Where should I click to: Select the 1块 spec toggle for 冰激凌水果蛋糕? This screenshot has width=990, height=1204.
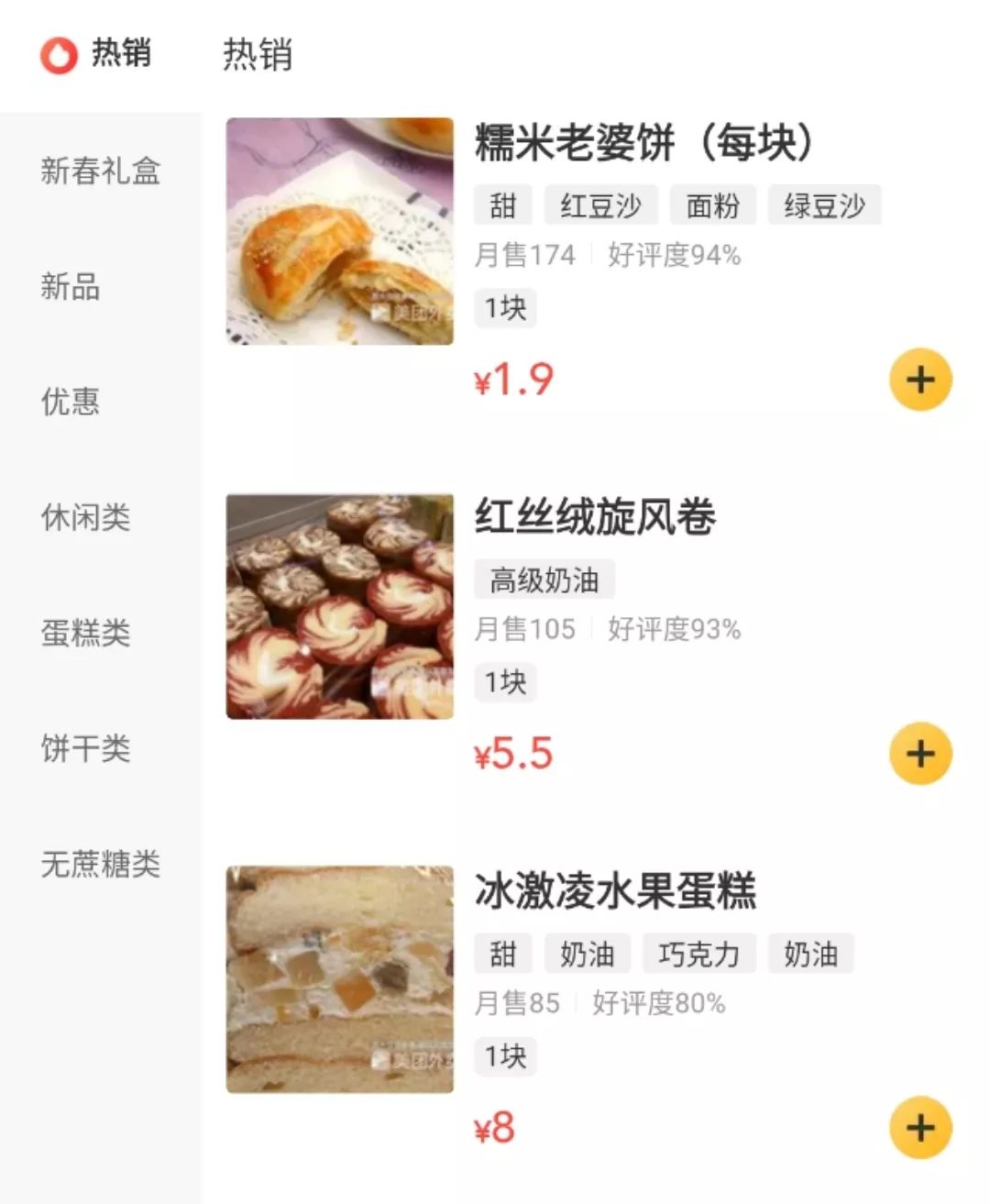[x=503, y=1057]
